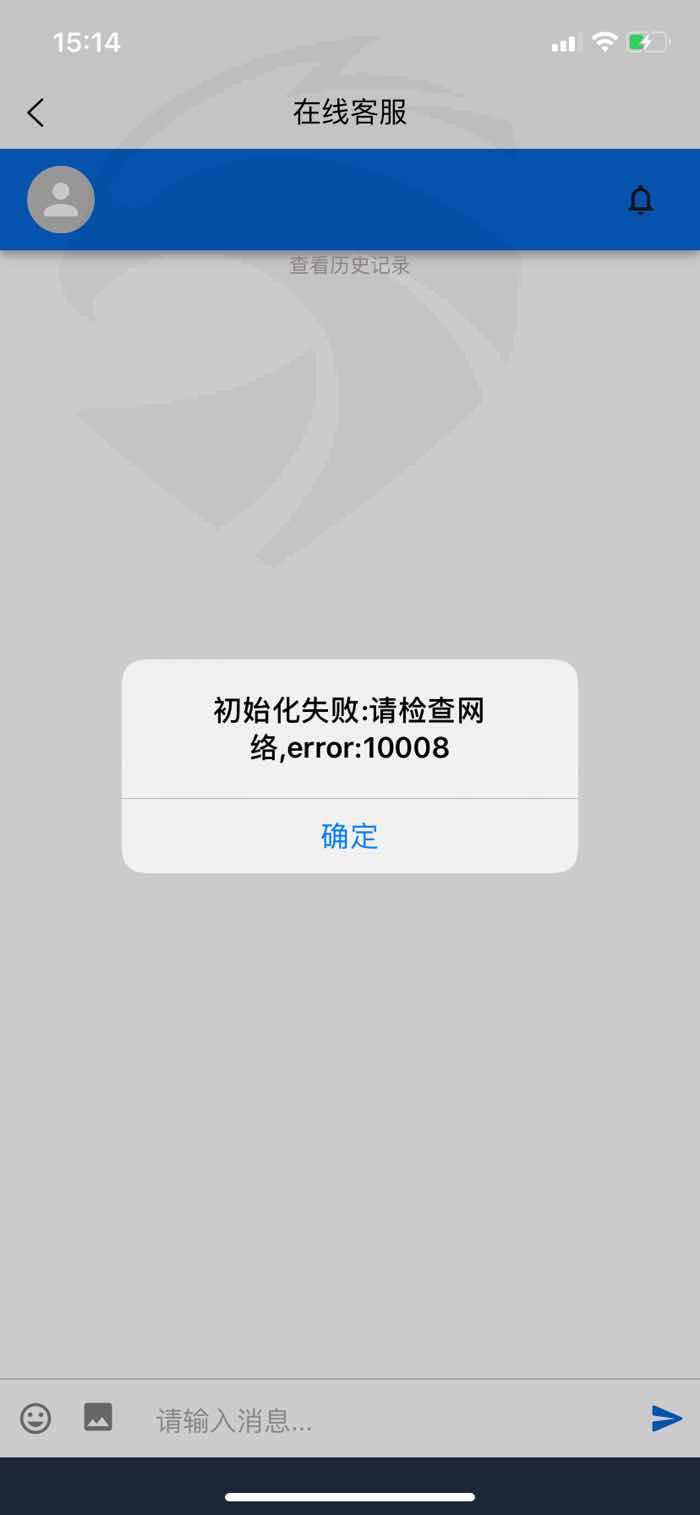This screenshot has height=1515, width=700.
Task: Open the emoji picker
Action: [x=36, y=1417]
